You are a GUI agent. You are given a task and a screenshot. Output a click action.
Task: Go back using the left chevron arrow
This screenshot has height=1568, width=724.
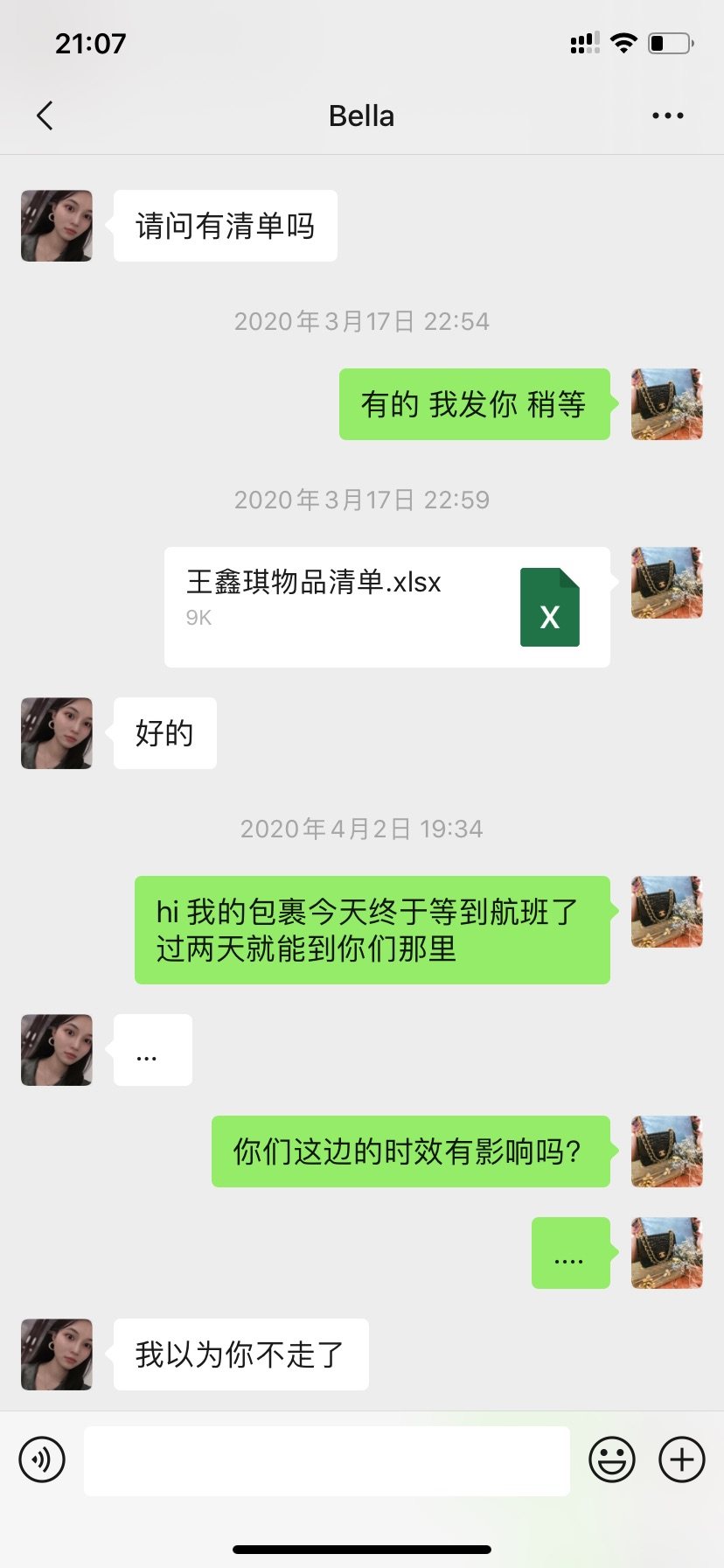(x=45, y=115)
